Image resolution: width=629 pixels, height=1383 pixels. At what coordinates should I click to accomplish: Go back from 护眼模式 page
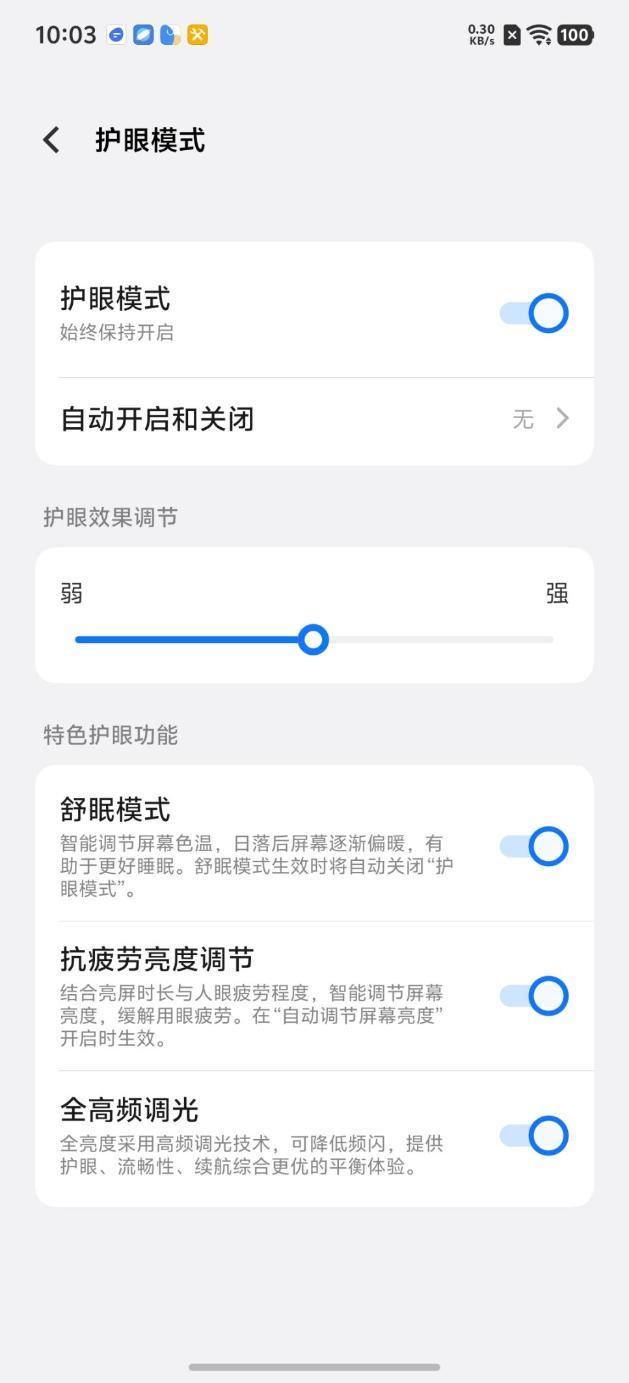tap(52, 140)
